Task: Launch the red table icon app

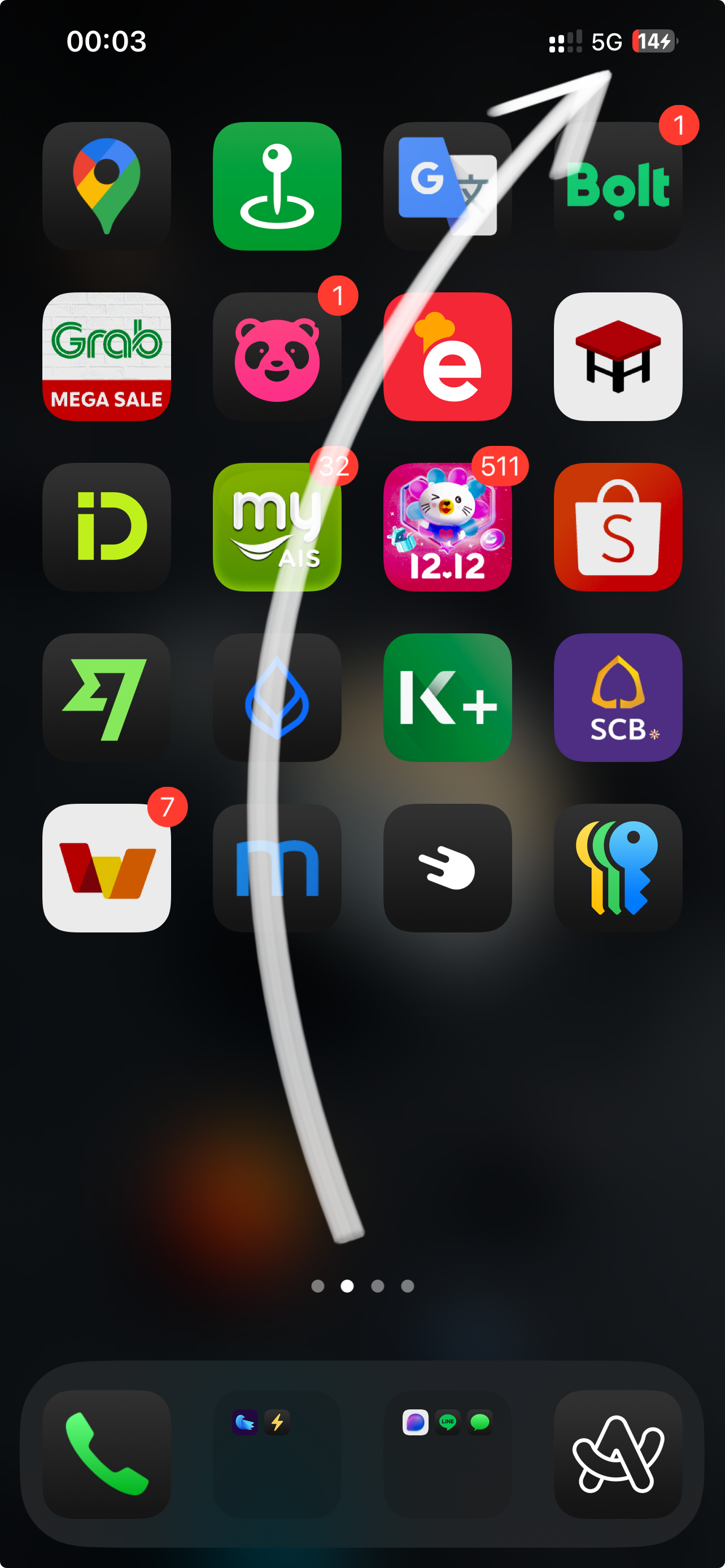Action: pyautogui.click(x=618, y=356)
